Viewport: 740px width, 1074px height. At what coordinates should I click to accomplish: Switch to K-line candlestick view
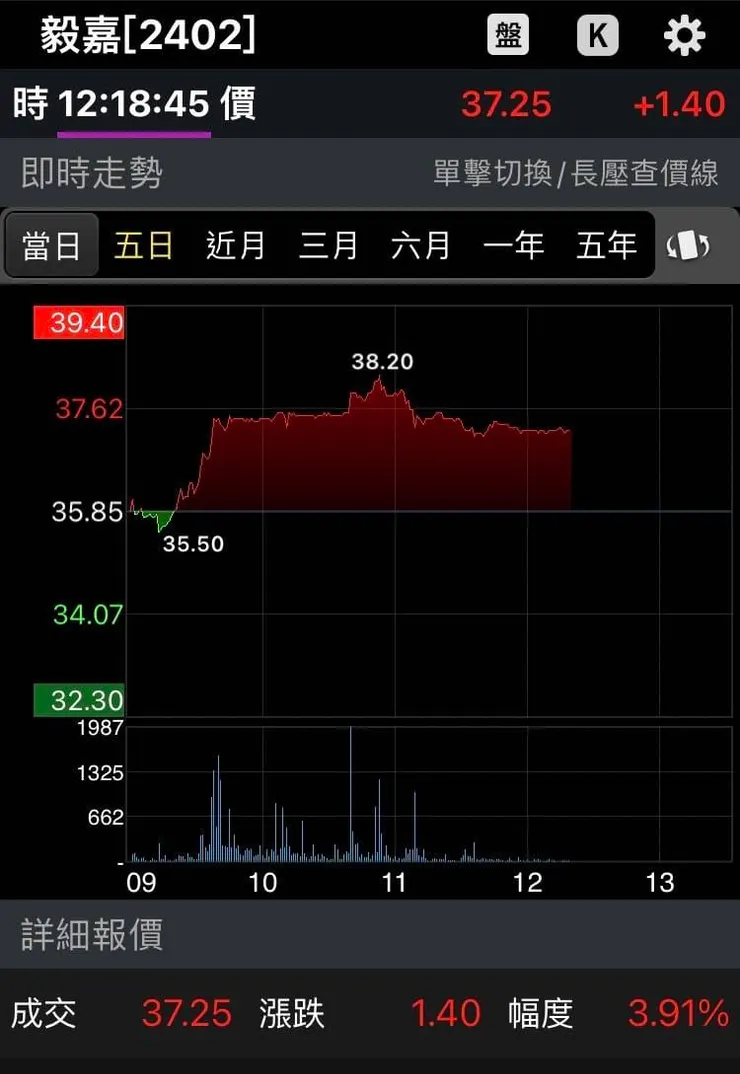tap(596, 34)
